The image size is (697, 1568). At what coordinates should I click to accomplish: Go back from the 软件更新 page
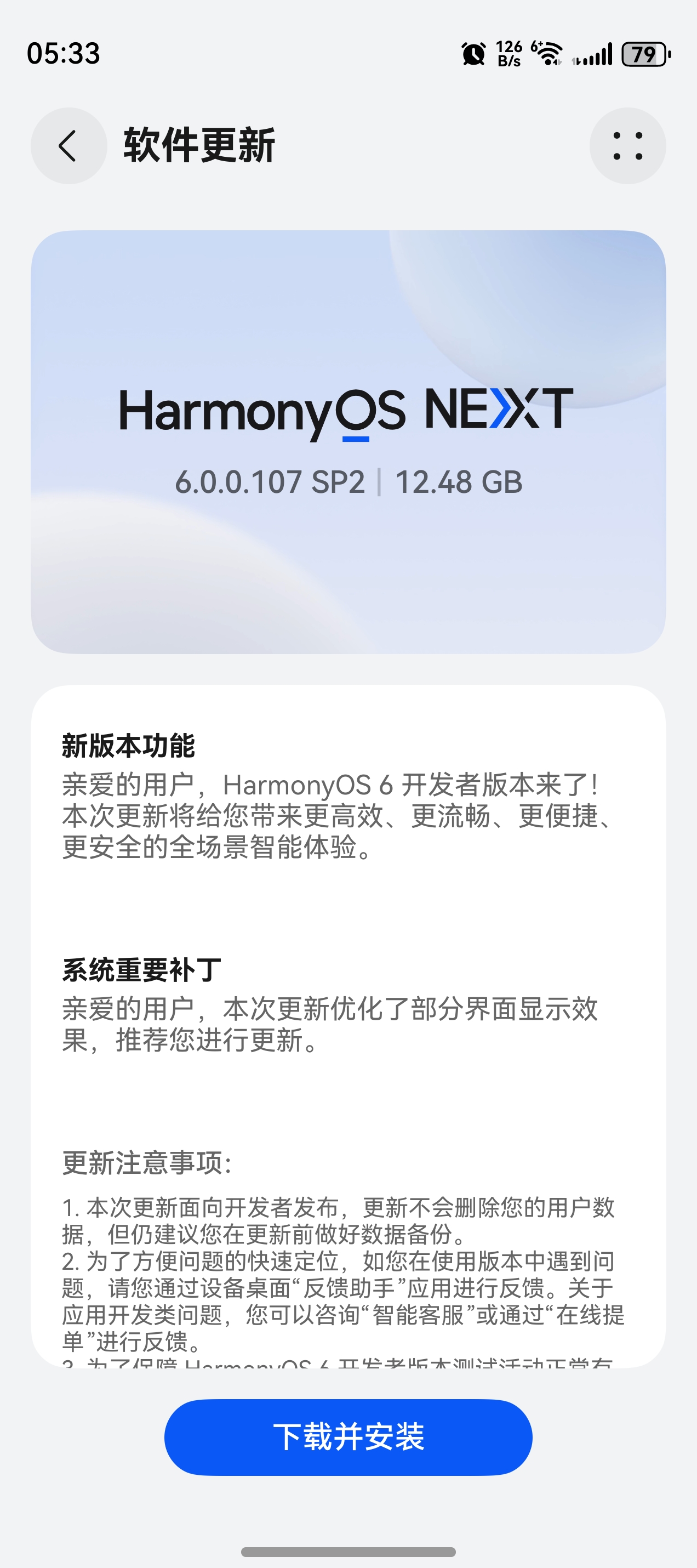[x=68, y=146]
